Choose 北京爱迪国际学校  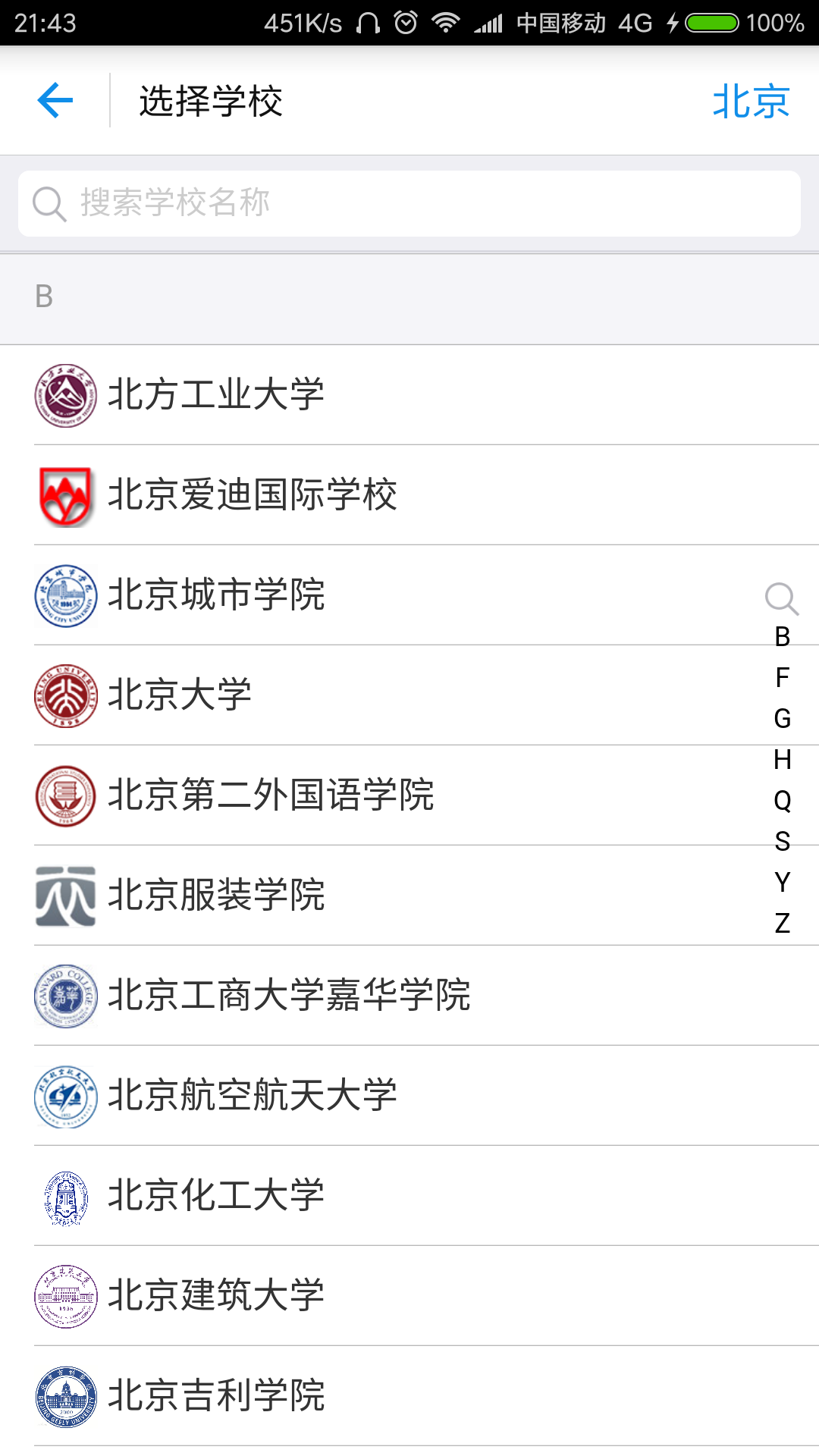(x=409, y=495)
